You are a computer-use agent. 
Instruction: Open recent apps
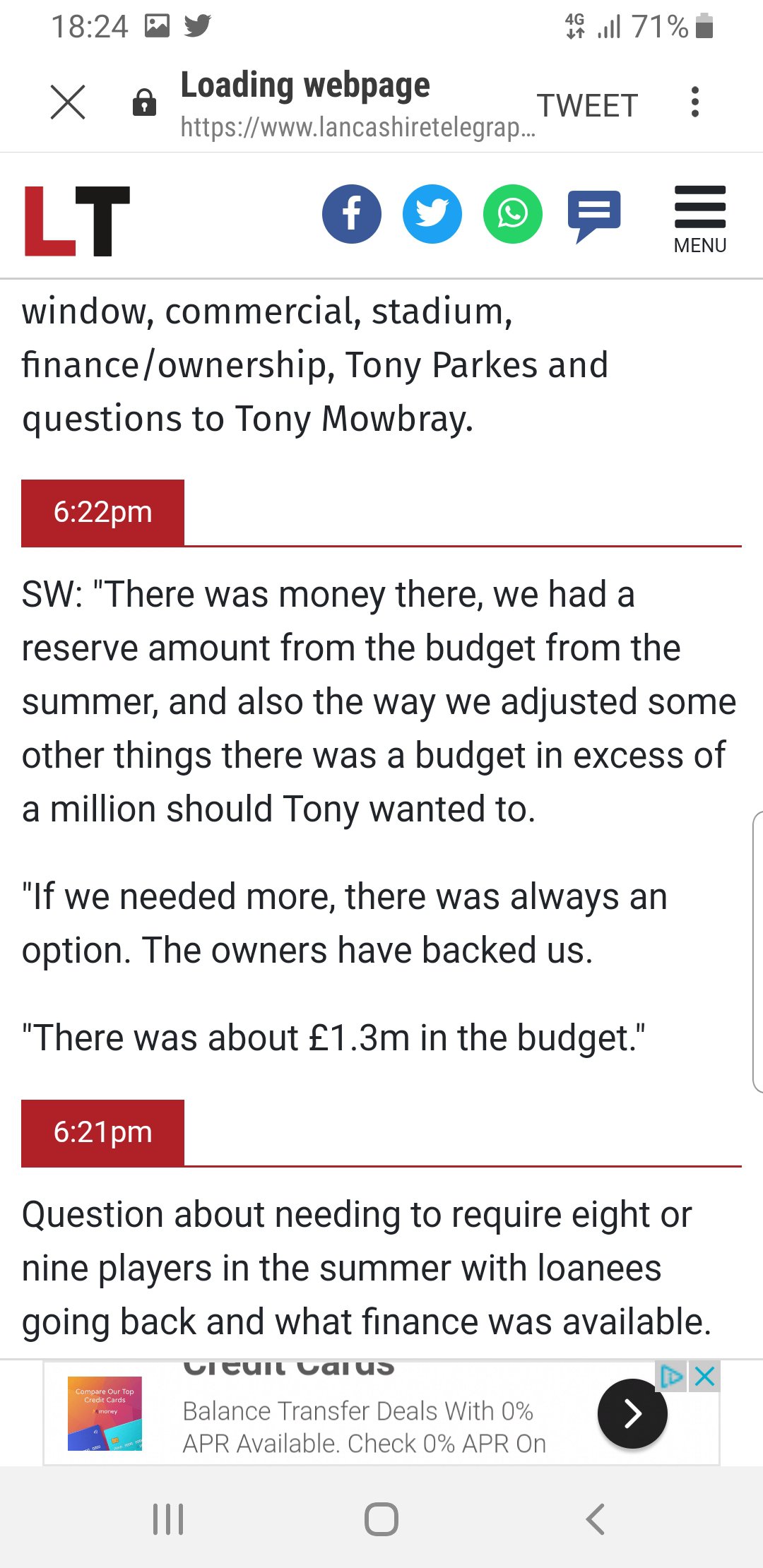(x=168, y=1519)
